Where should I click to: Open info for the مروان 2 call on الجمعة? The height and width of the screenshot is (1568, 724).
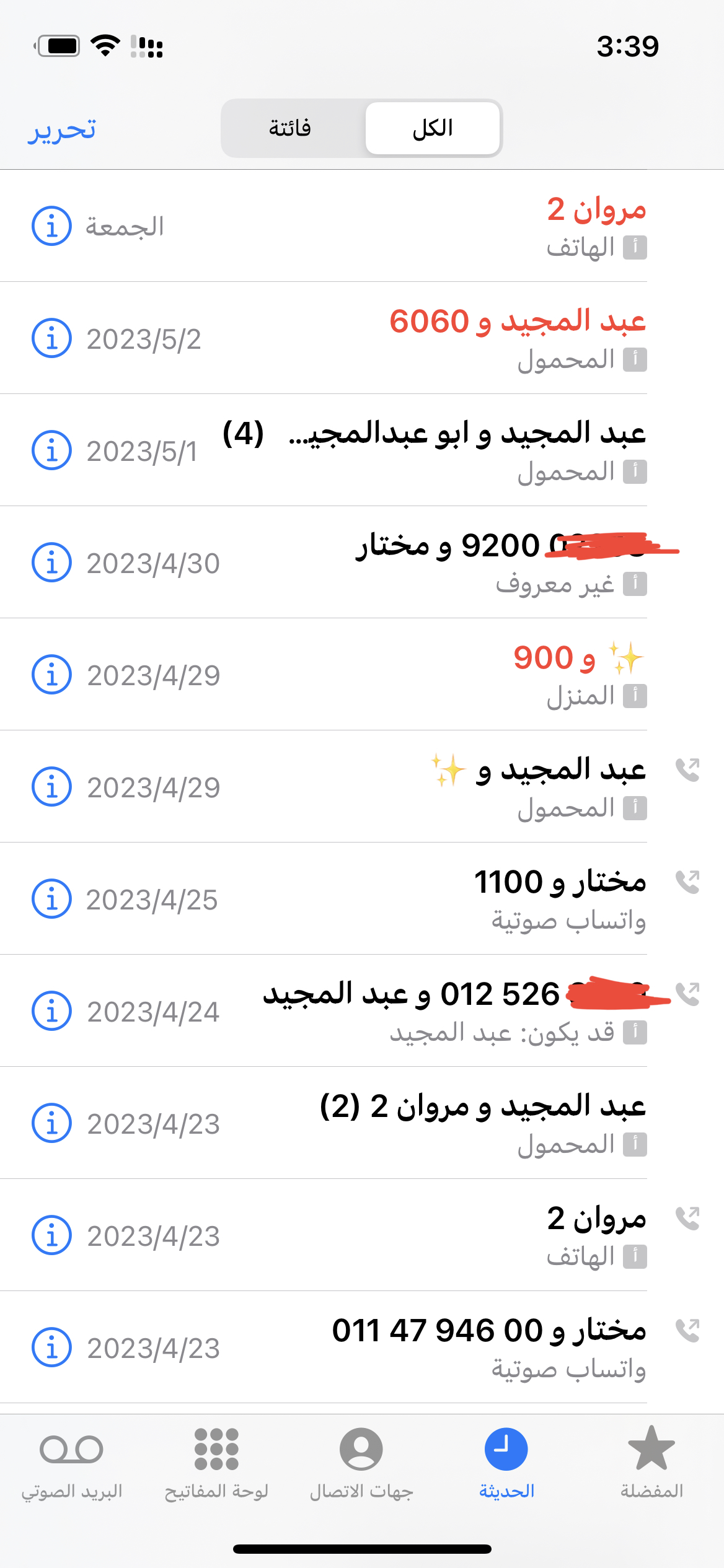pyautogui.click(x=51, y=226)
